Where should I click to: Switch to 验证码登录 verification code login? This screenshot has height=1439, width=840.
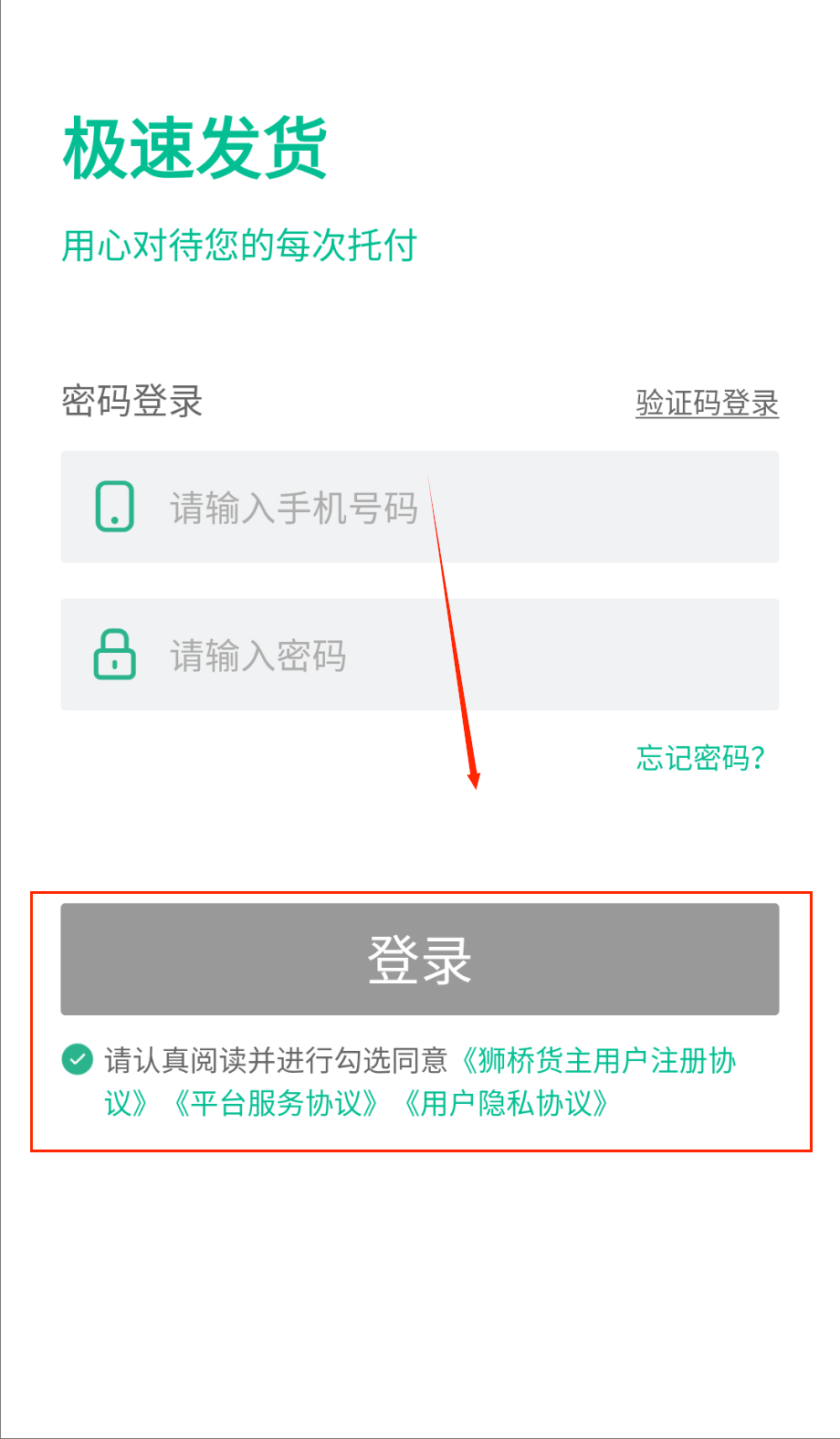(x=707, y=403)
